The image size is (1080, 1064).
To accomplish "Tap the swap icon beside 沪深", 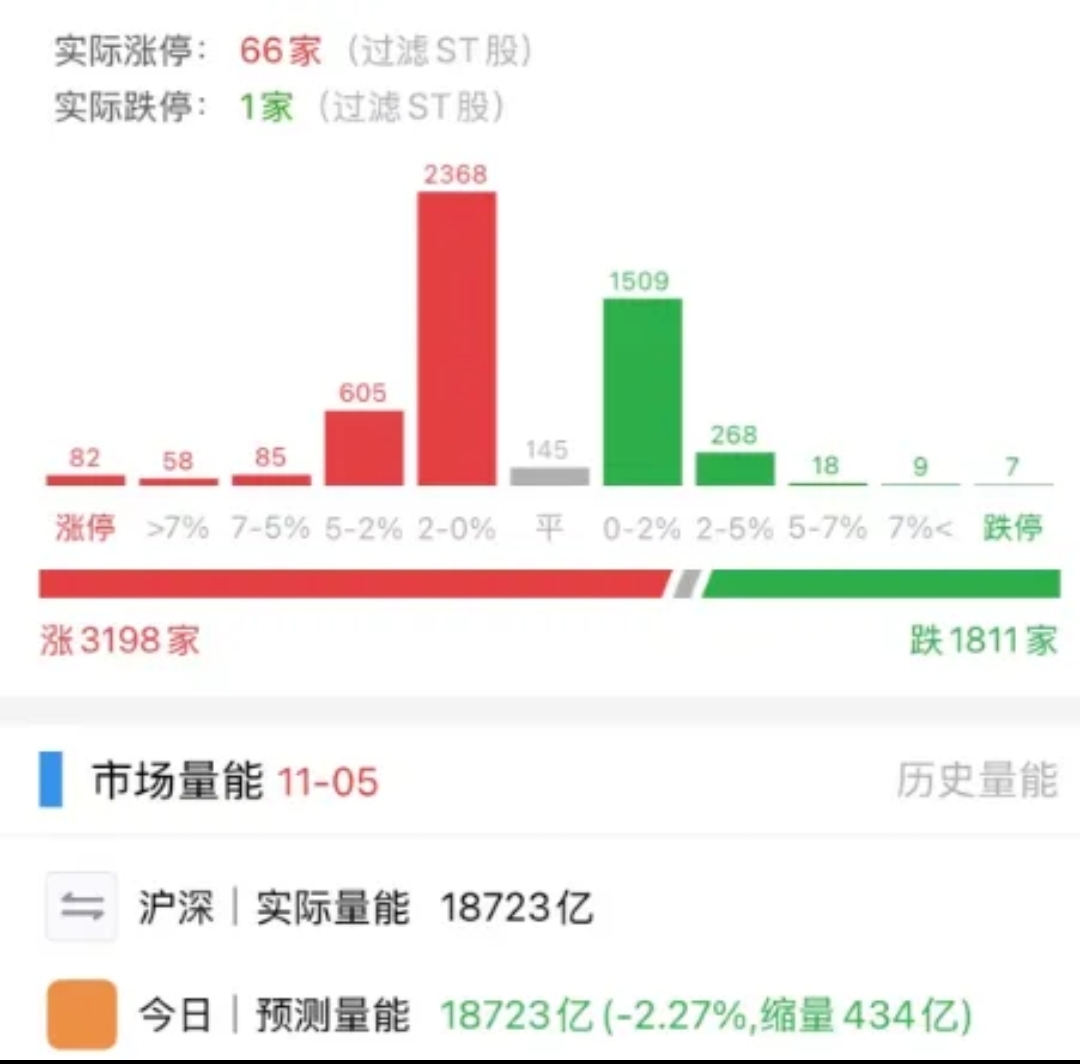I will 81,908.
